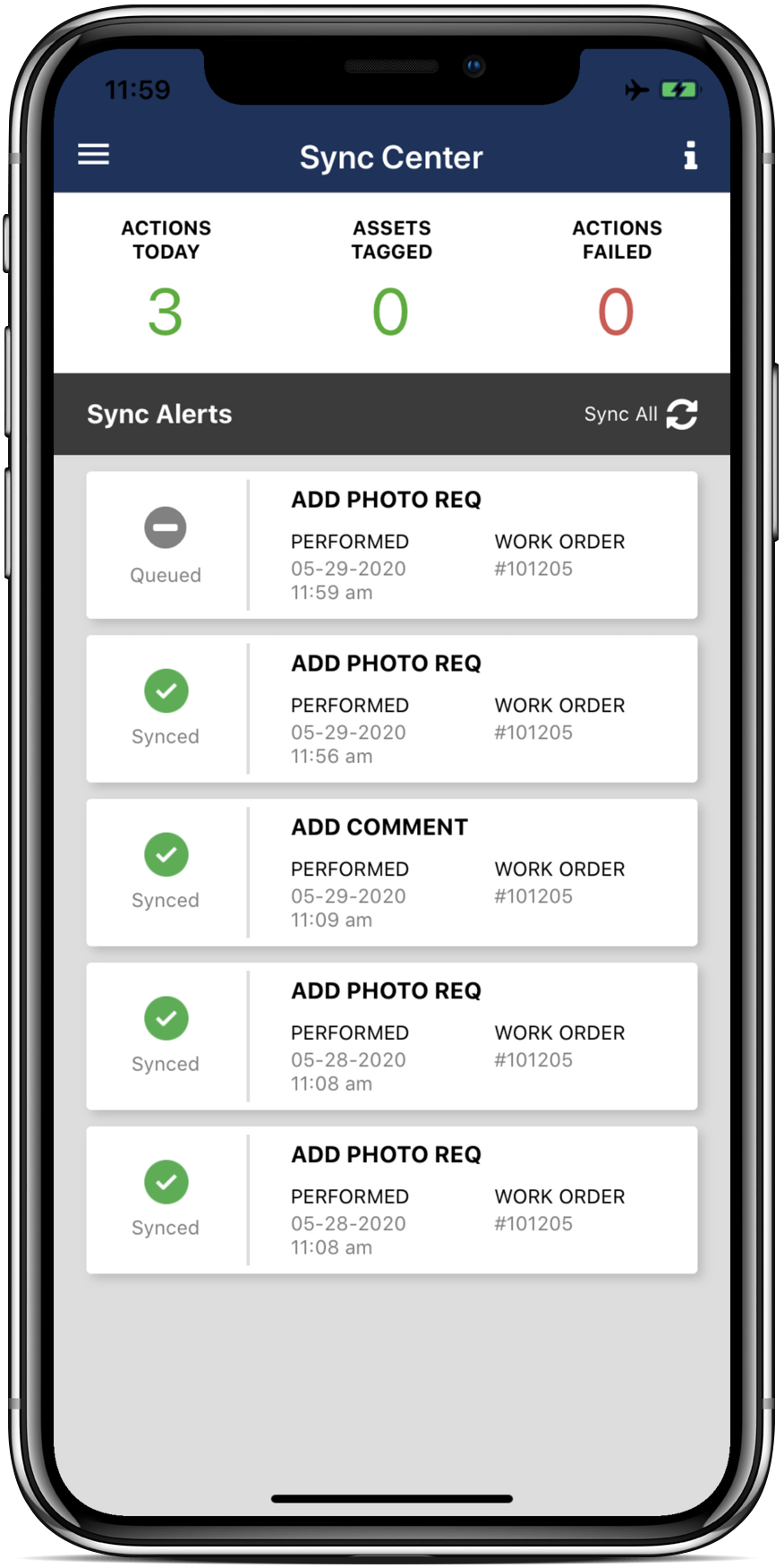Tap Sync All to sync alerts
This screenshot has width=784, height=1568.
641,415
